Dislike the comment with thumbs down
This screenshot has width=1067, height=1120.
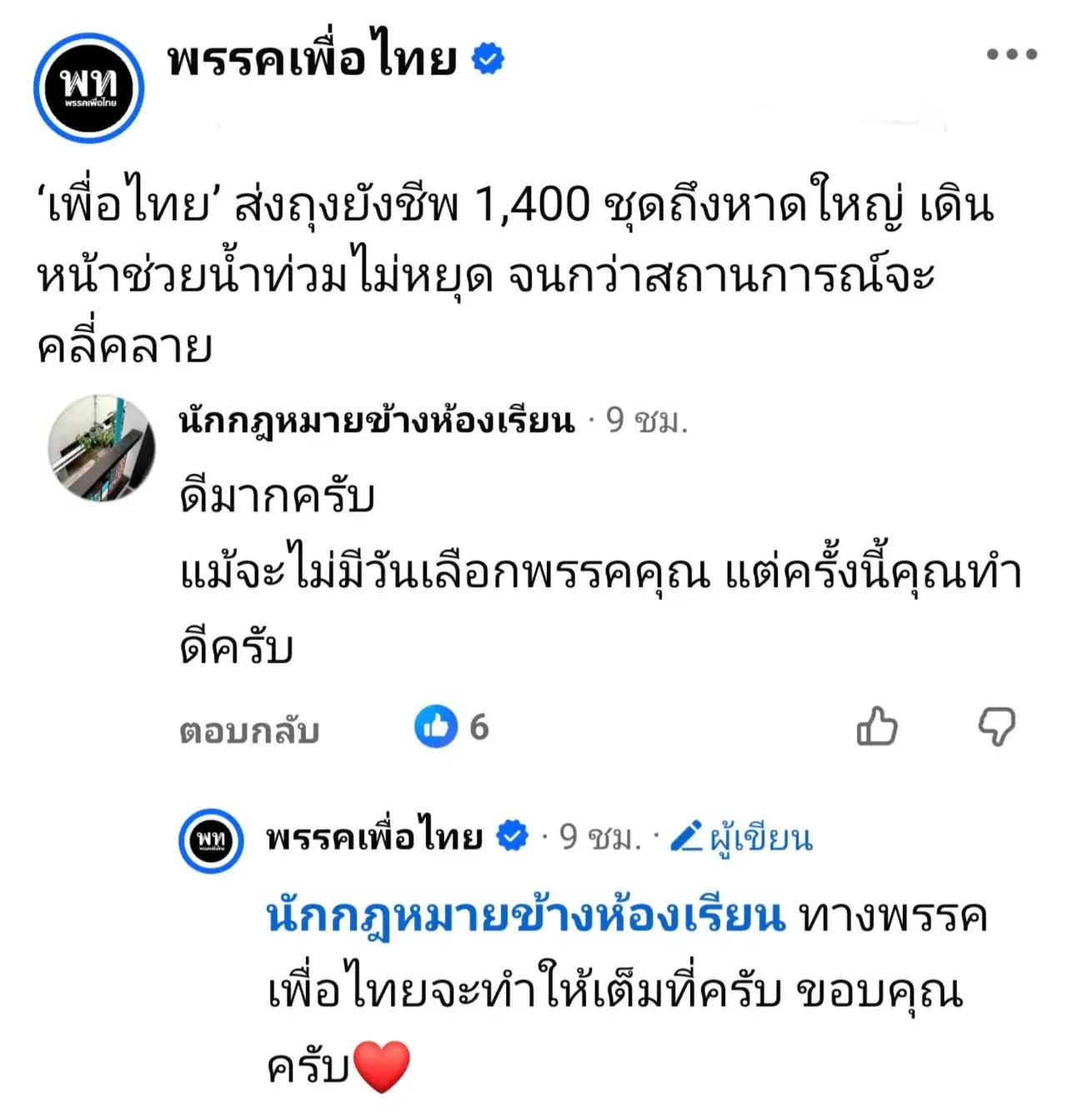pos(997,727)
